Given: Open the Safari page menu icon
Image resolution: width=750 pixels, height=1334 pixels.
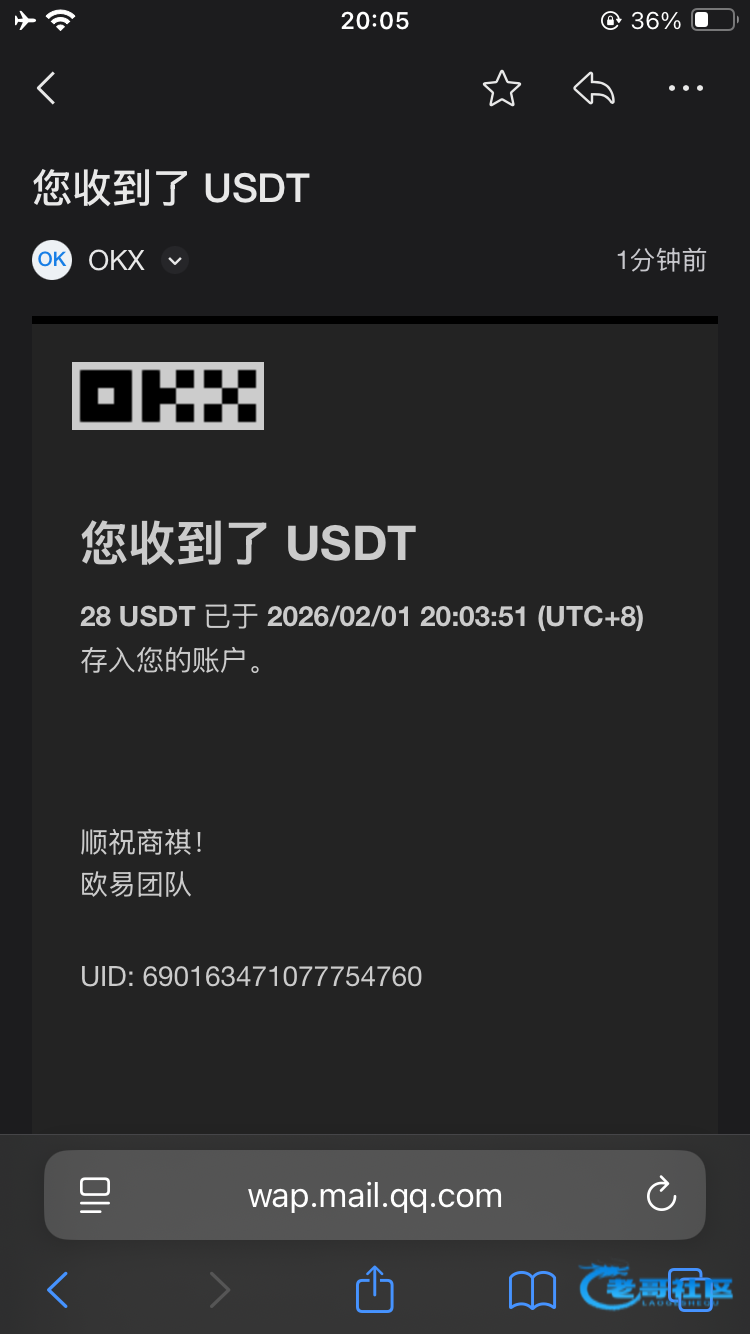Looking at the screenshot, I should pyautogui.click(x=95, y=1195).
